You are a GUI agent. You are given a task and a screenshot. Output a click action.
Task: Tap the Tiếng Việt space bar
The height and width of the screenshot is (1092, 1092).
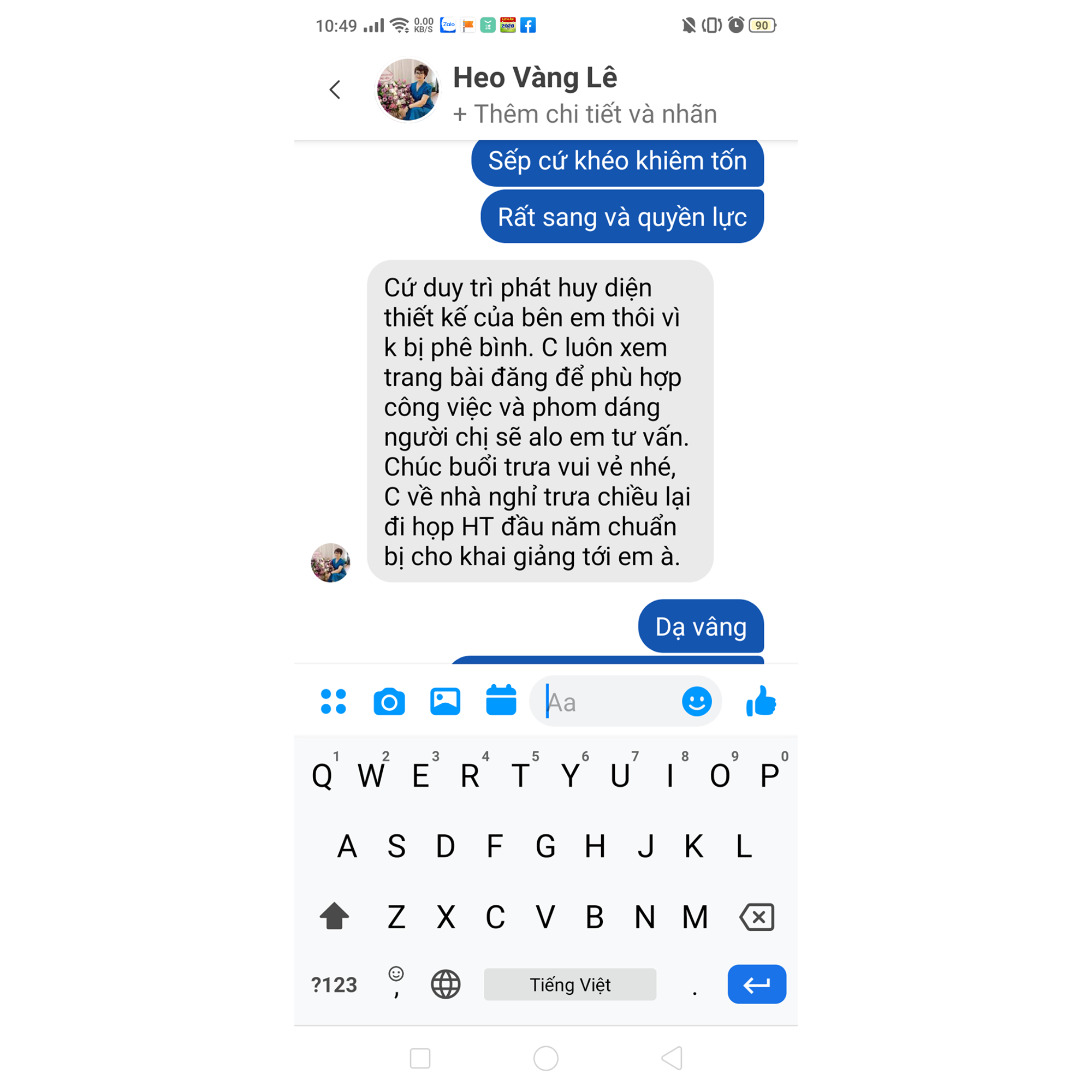(x=569, y=984)
